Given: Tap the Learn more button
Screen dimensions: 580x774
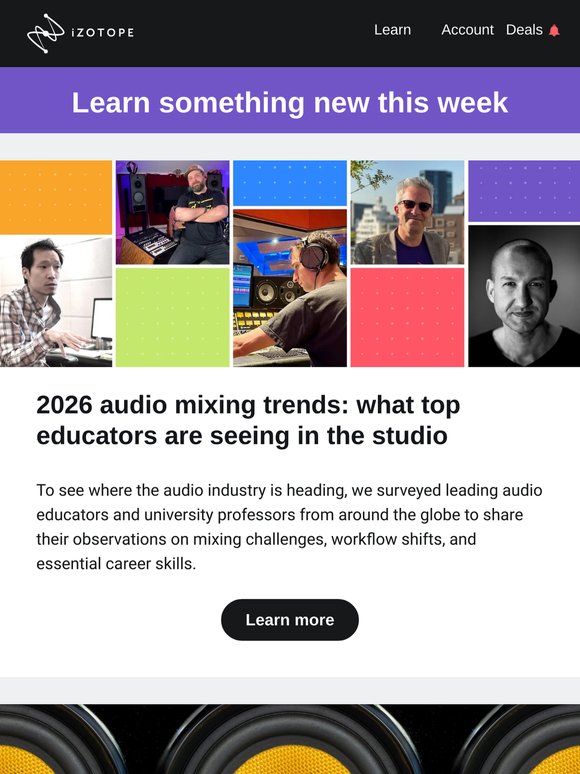Looking at the screenshot, I should click(290, 619).
